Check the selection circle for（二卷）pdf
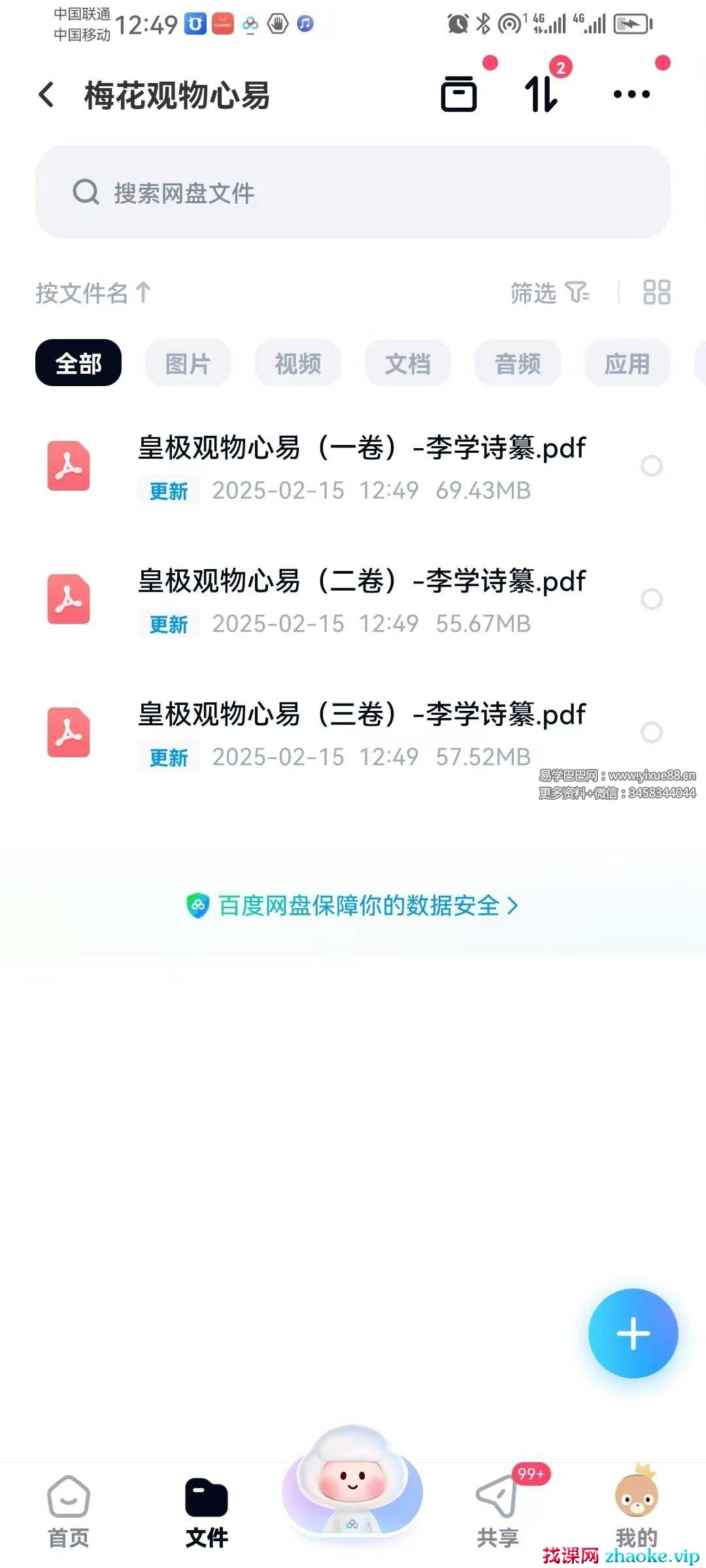The width and height of the screenshot is (706, 1568). click(651, 599)
